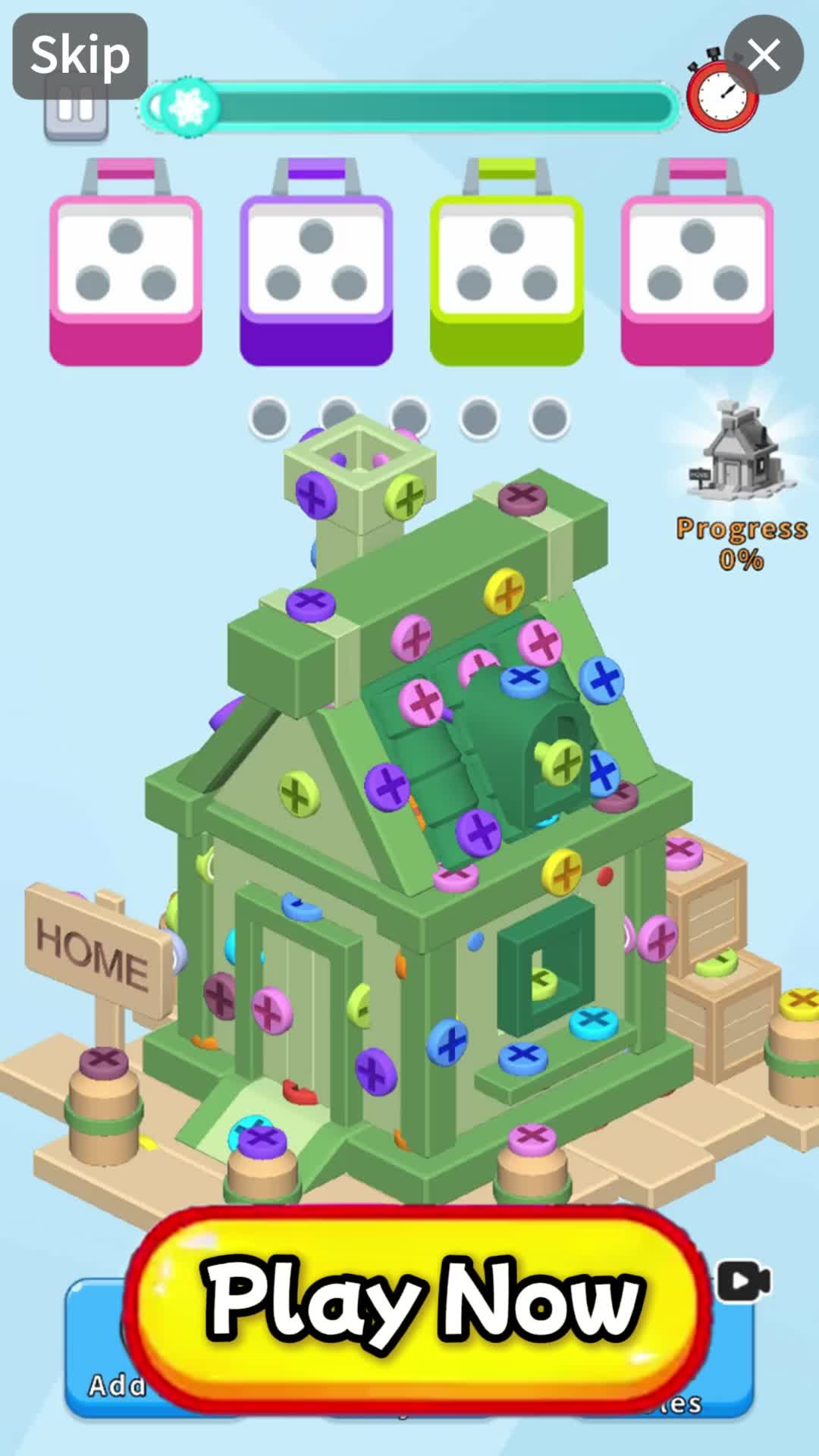
Task: Skip the ad
Action: click(x=80, y=55)
